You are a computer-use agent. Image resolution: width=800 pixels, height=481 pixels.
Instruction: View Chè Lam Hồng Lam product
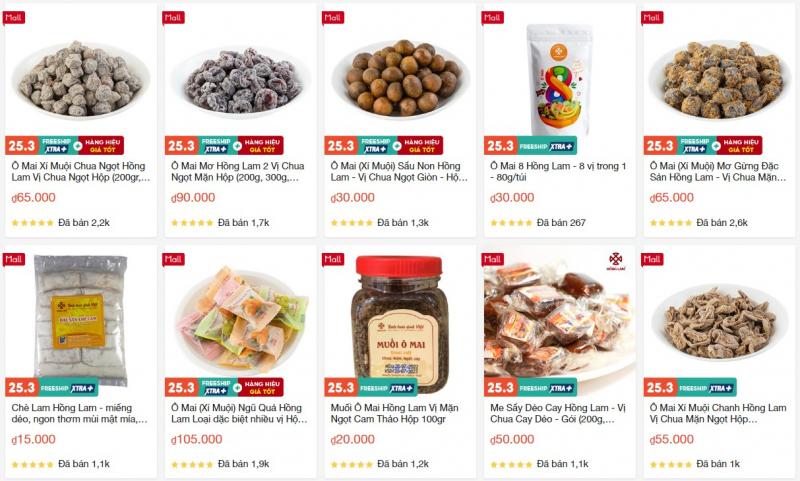point(80,413)
